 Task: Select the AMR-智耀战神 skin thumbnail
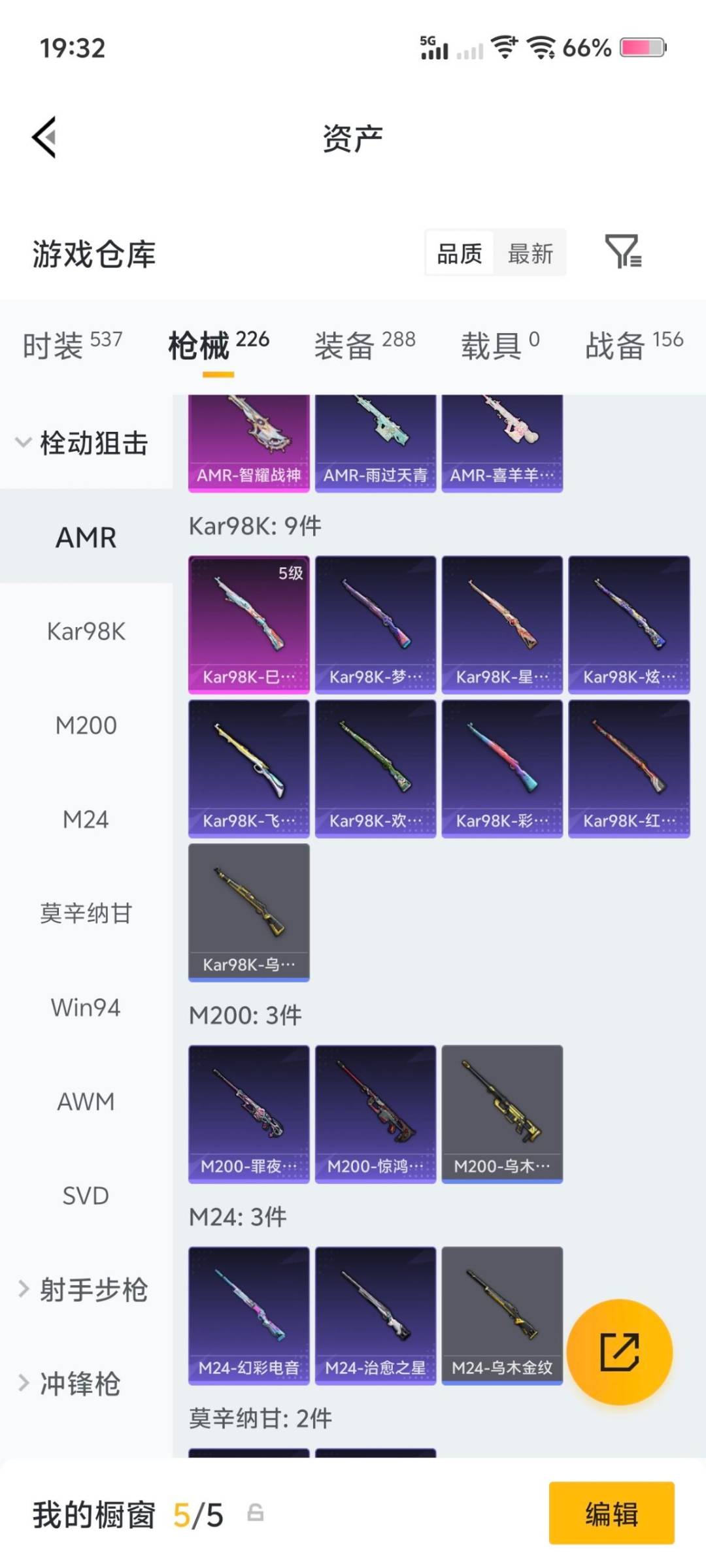click(249, 438)
